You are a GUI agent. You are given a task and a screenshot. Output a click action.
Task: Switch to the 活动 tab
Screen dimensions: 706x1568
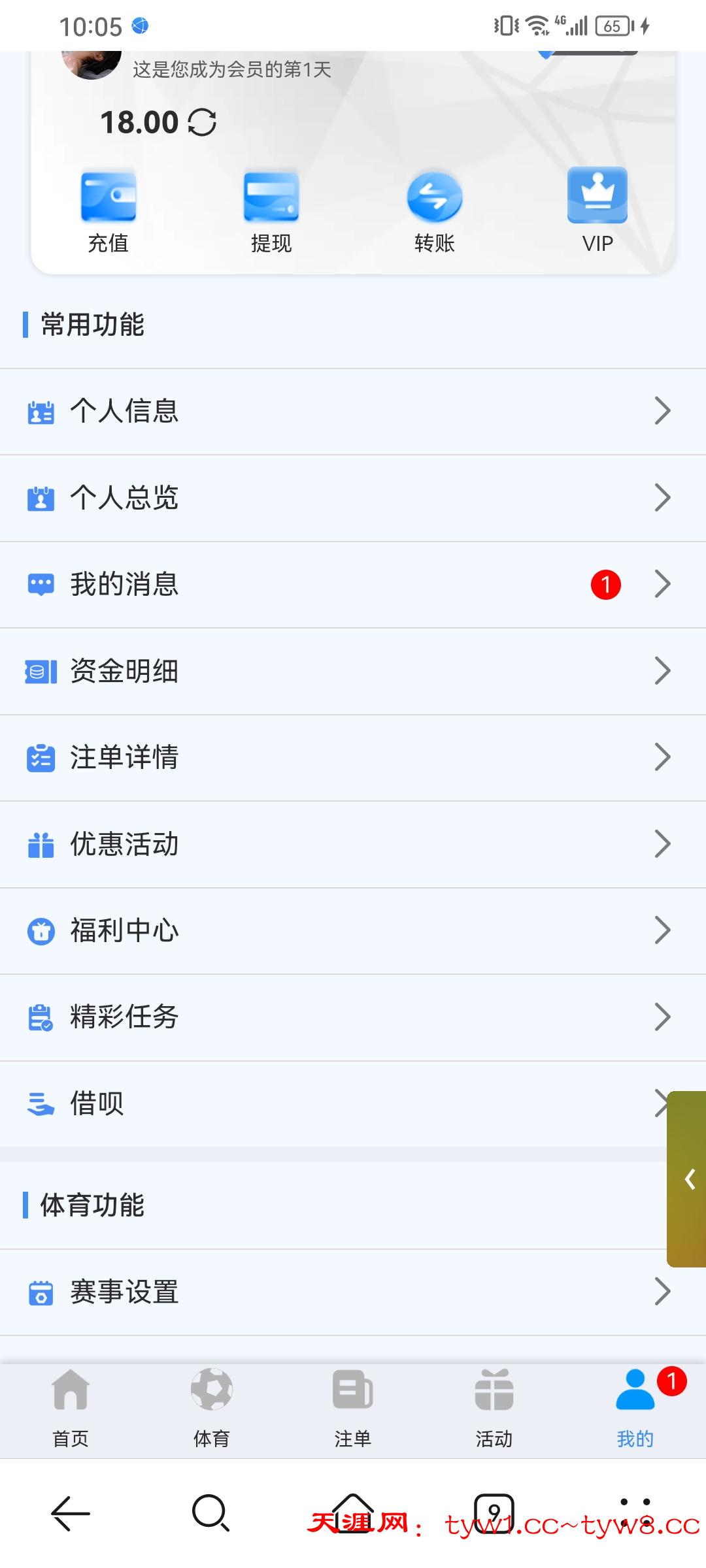[494, 1409]
